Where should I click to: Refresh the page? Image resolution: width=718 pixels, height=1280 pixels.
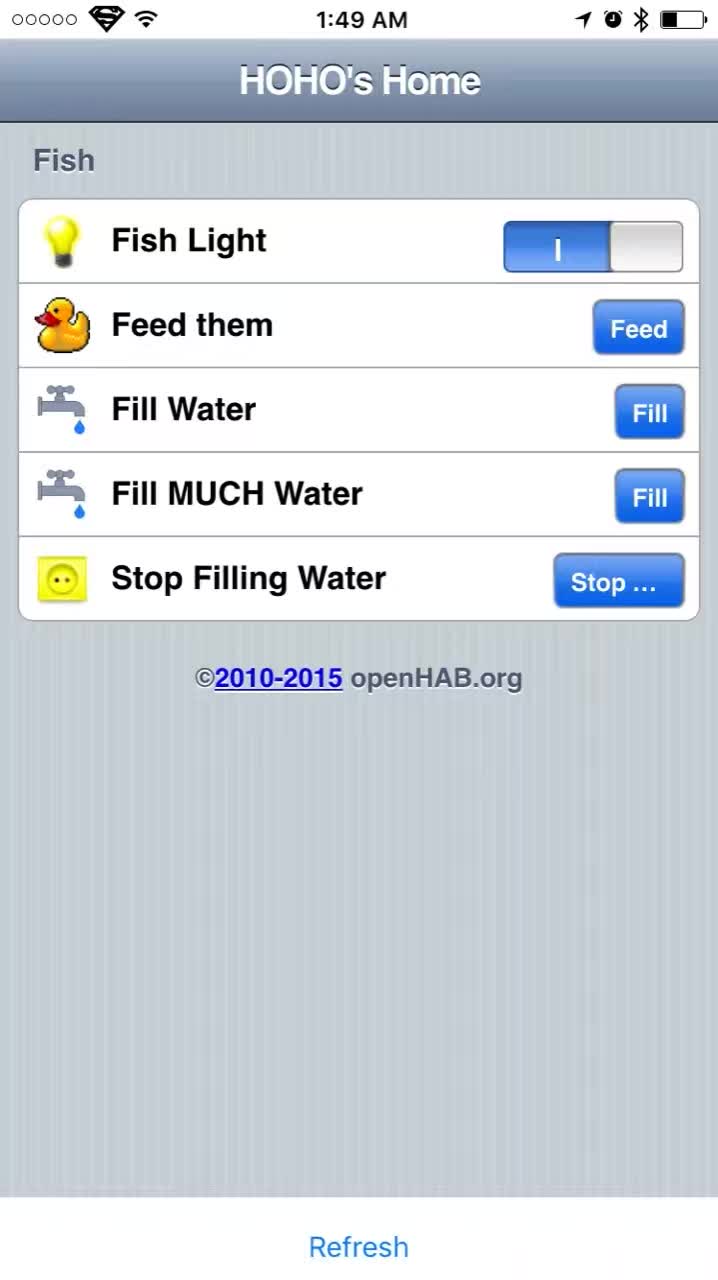point(359,1247)
